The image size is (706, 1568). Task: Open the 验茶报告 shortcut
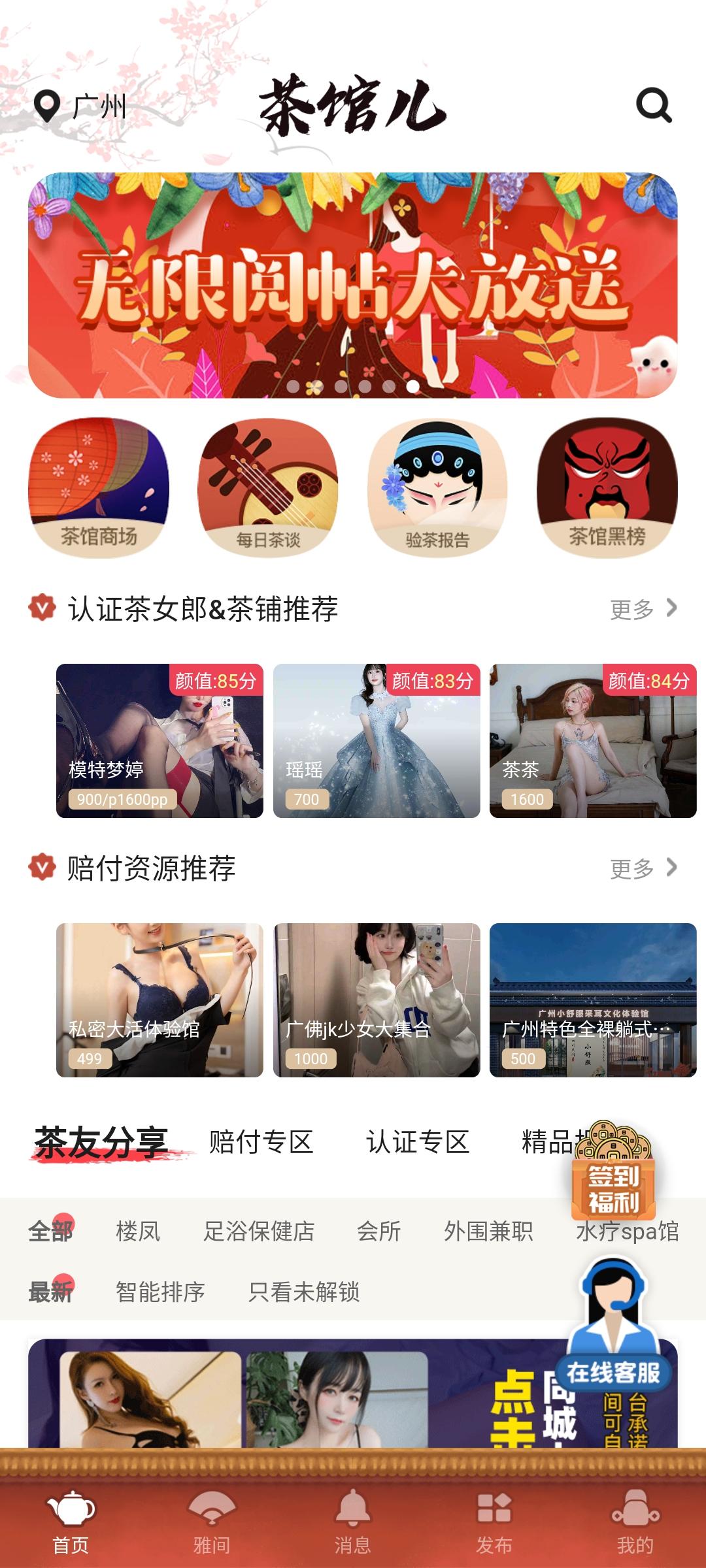pos(437,487)
